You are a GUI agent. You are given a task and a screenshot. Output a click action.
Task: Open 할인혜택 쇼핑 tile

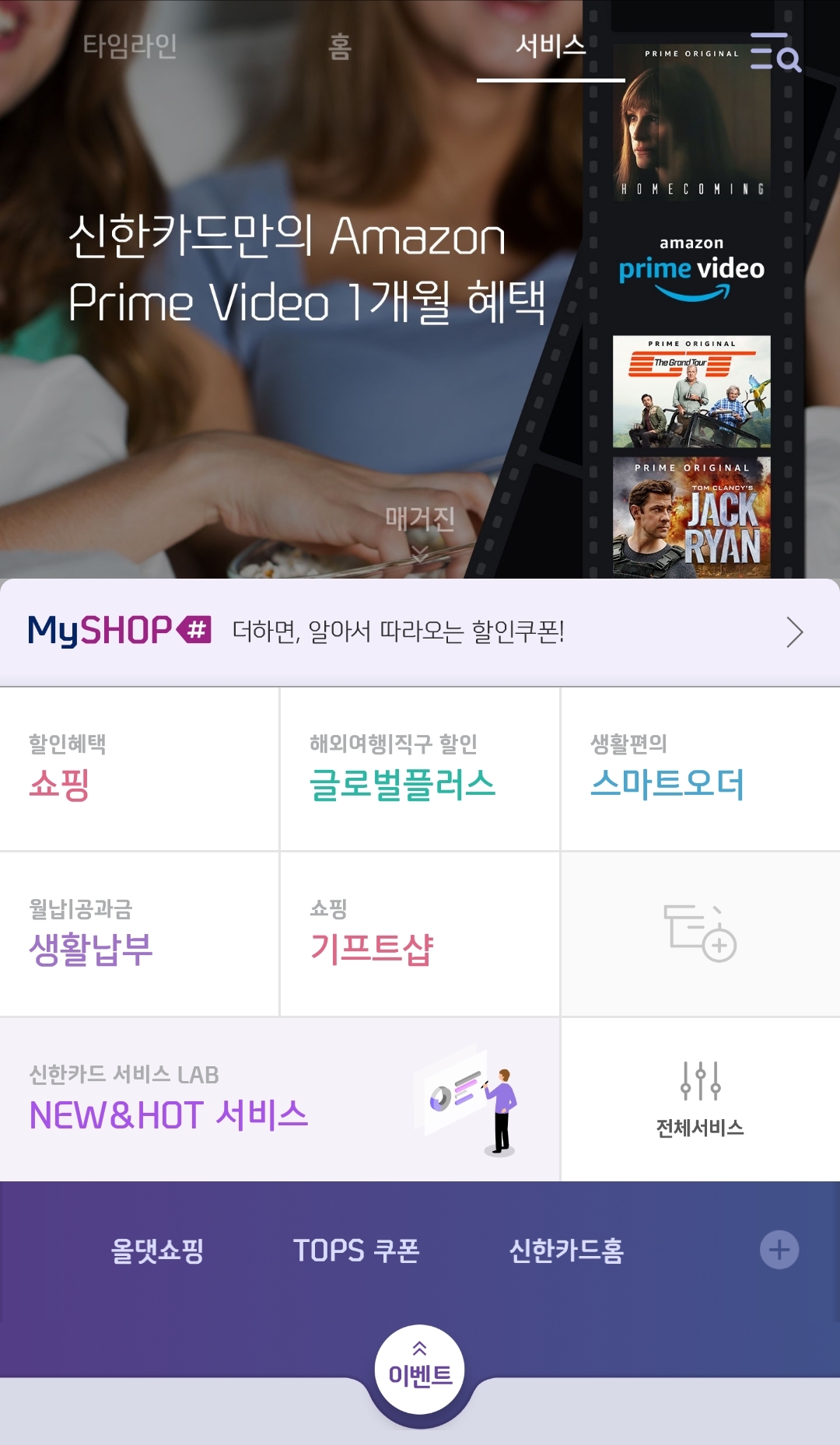click(139, 768)
